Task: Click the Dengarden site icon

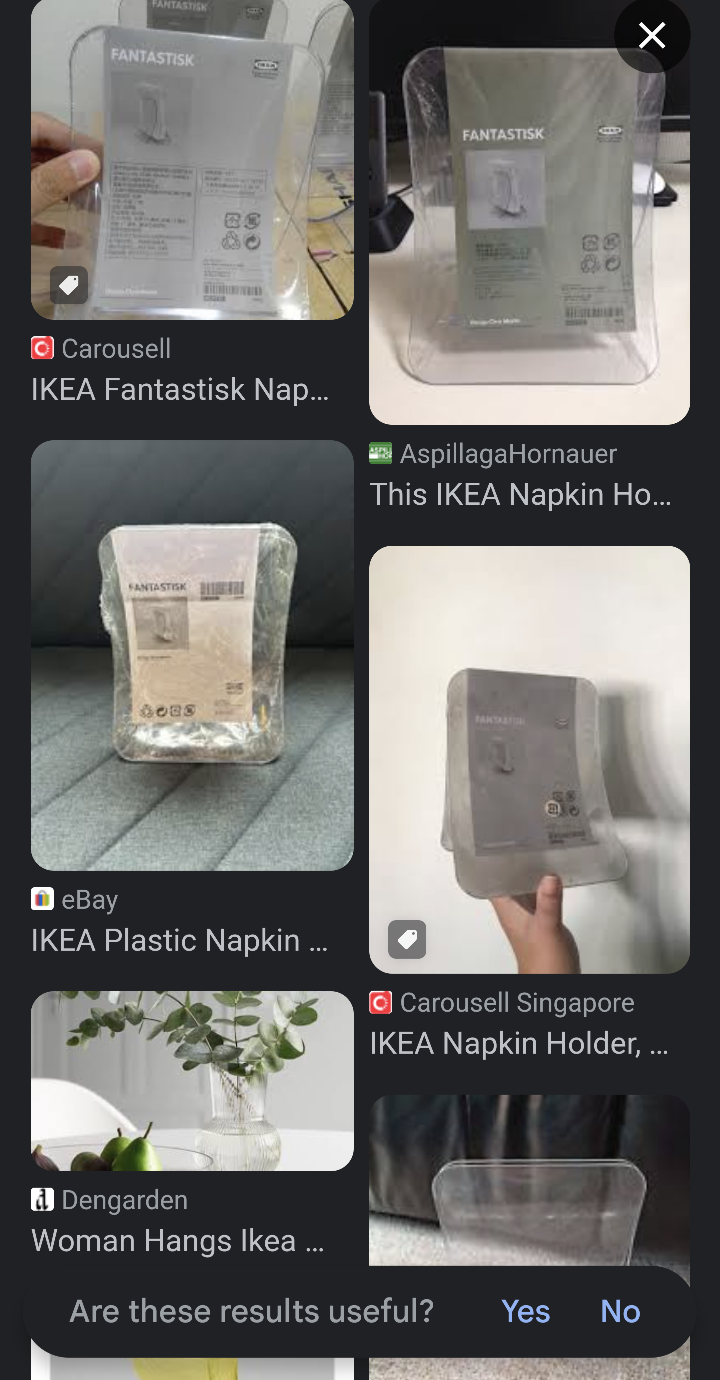Action: (41, 1199)
